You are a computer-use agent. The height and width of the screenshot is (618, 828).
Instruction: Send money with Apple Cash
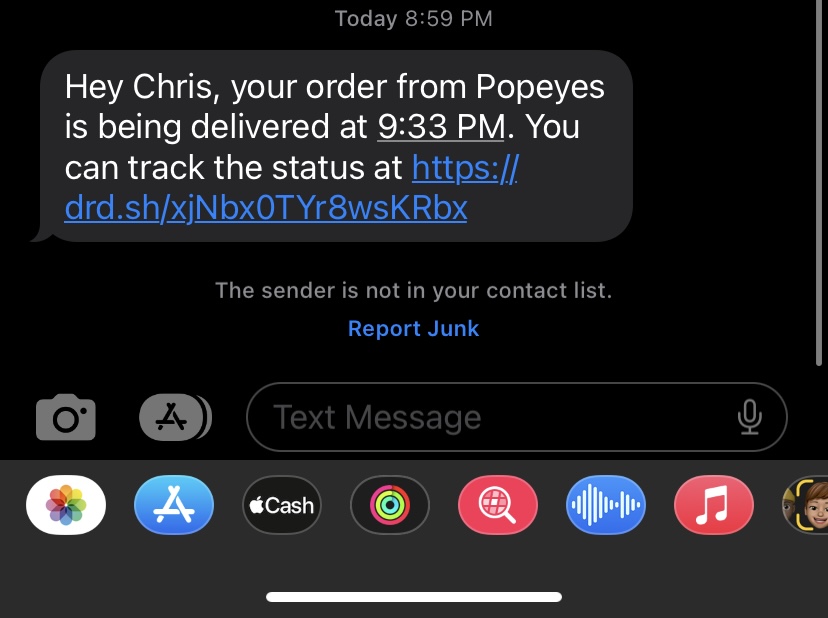282,505
